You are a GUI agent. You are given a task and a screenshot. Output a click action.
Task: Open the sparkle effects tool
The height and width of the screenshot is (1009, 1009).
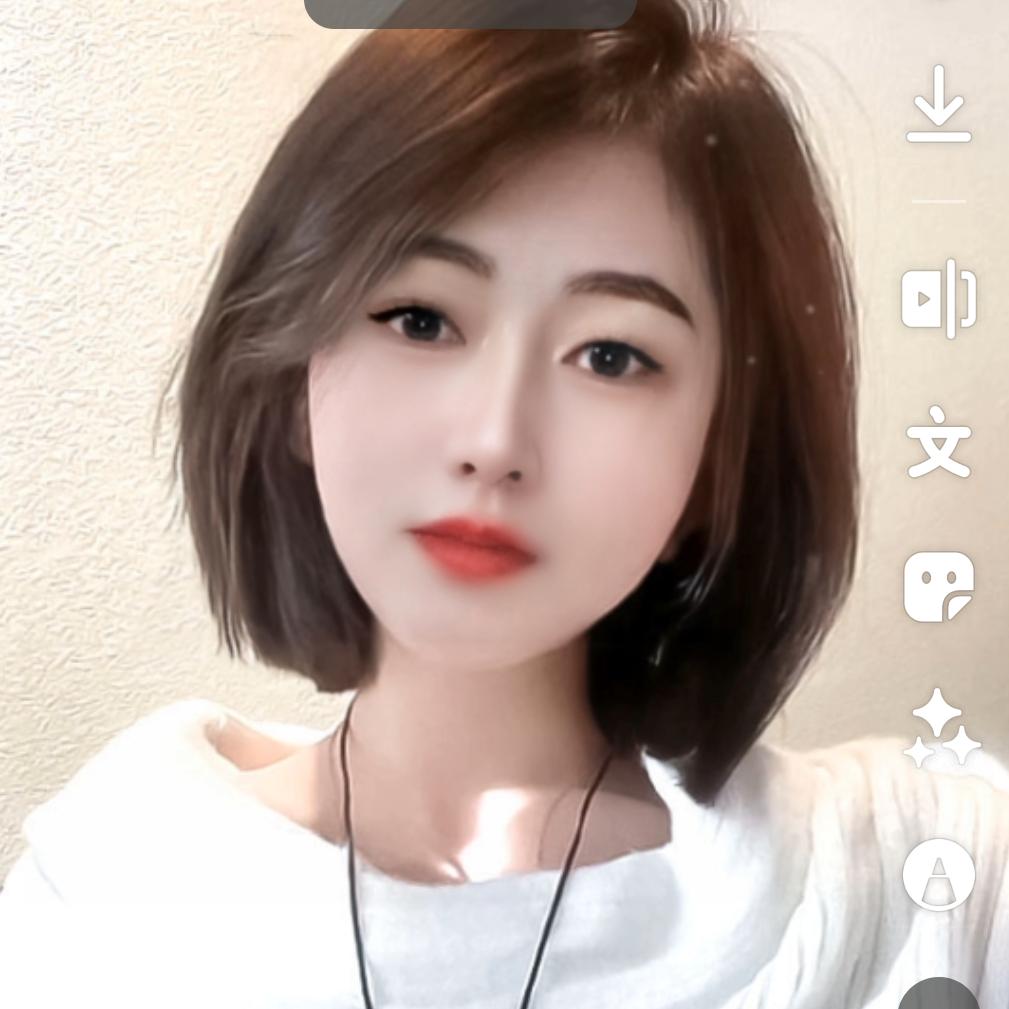tap(940, 730)
